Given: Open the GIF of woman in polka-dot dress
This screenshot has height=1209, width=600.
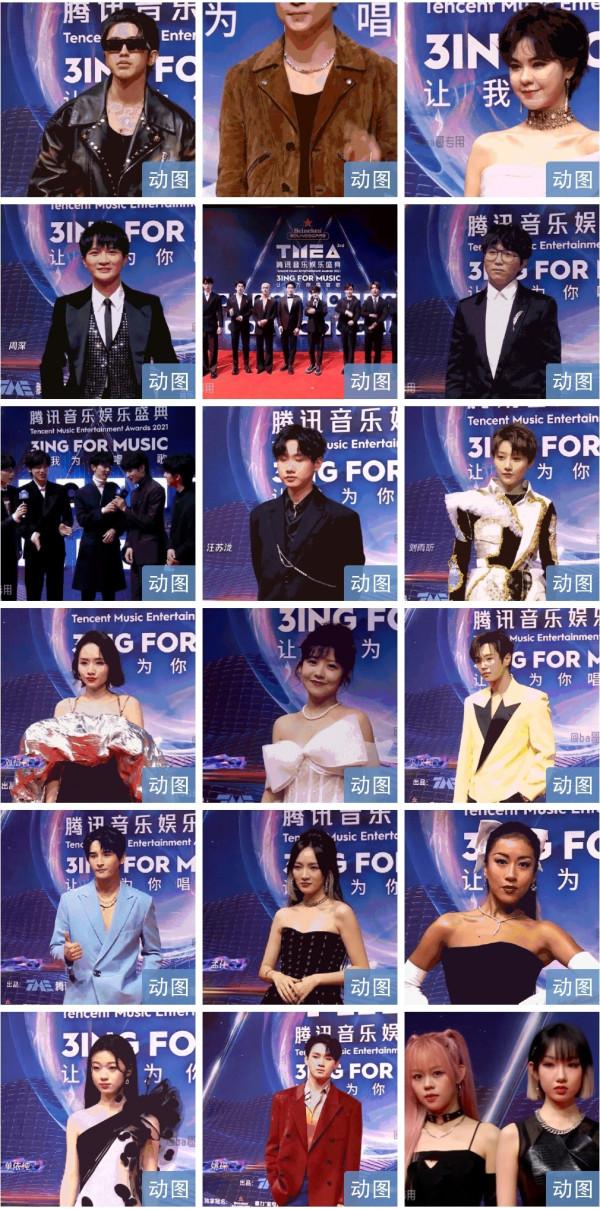Looking at the screenshot, I should tap(97, 1108).
